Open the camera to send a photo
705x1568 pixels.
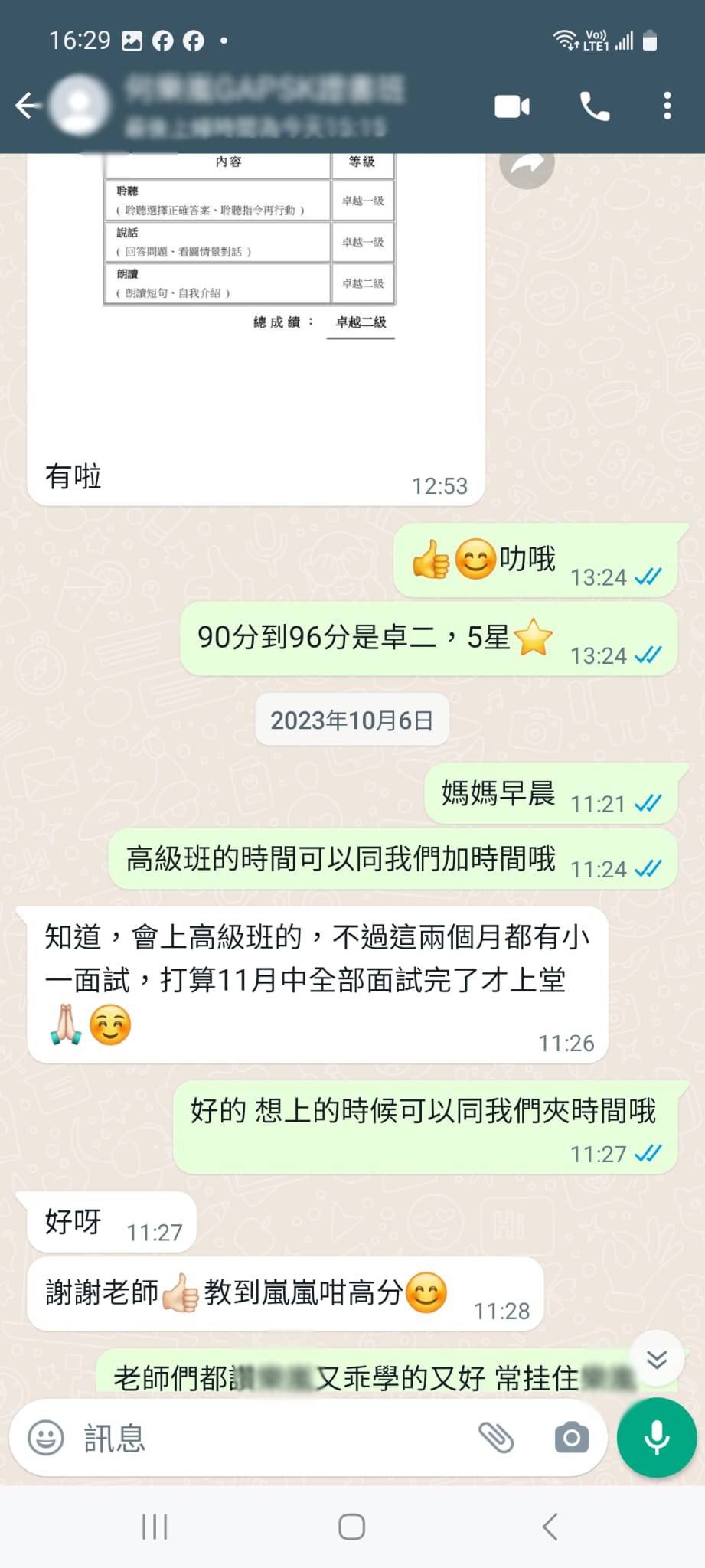[571, 1438]
